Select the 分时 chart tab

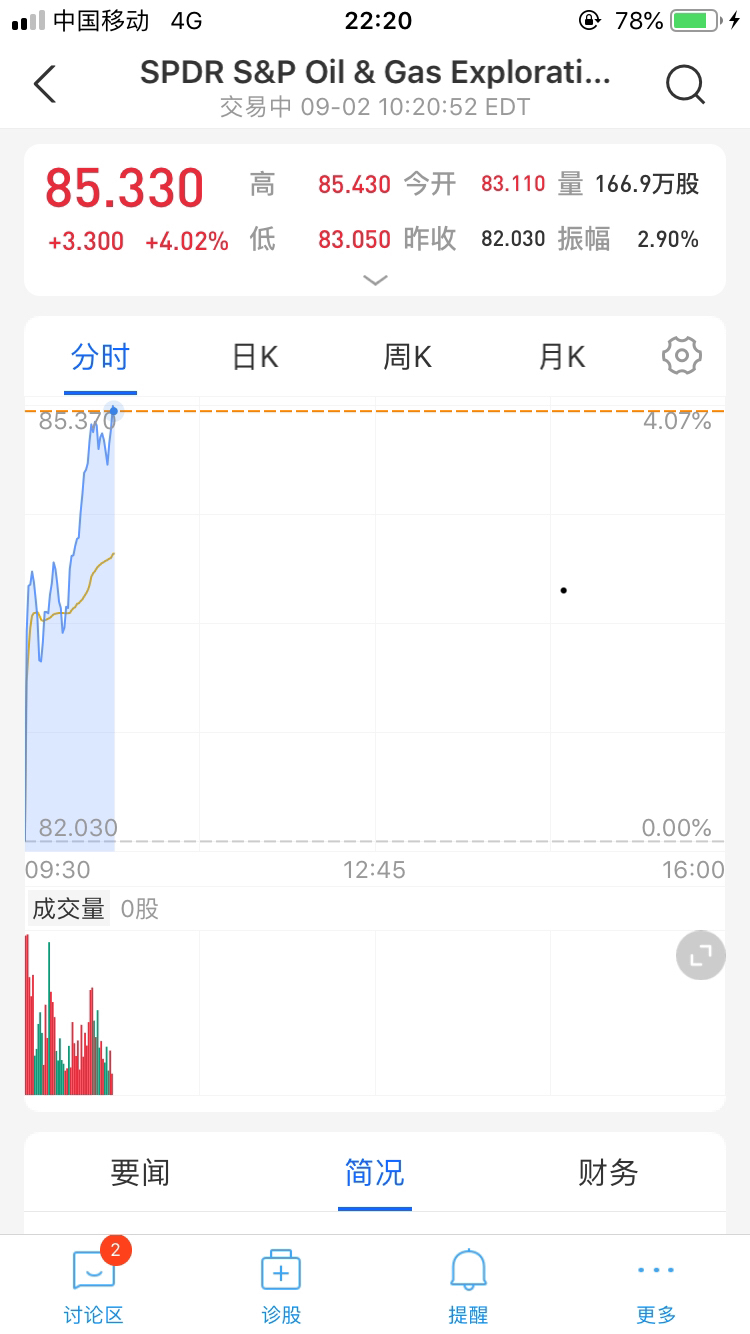point(100,357)
